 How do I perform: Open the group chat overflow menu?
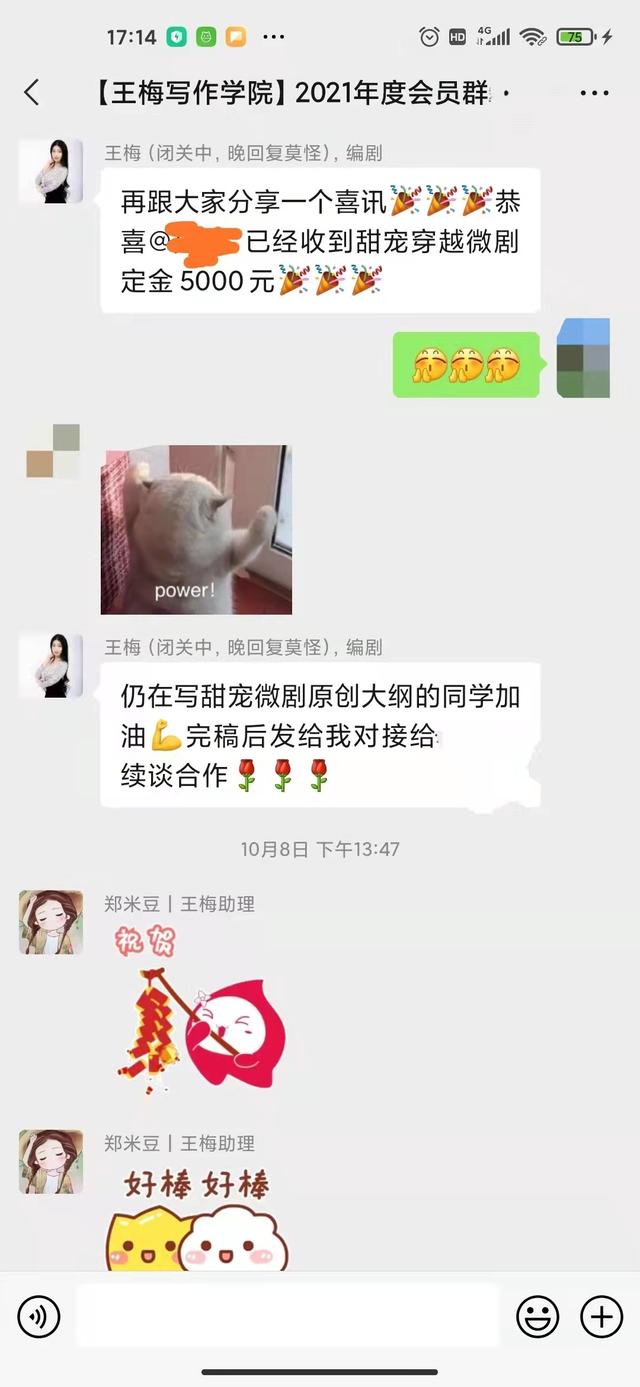(x=594, y=93)
